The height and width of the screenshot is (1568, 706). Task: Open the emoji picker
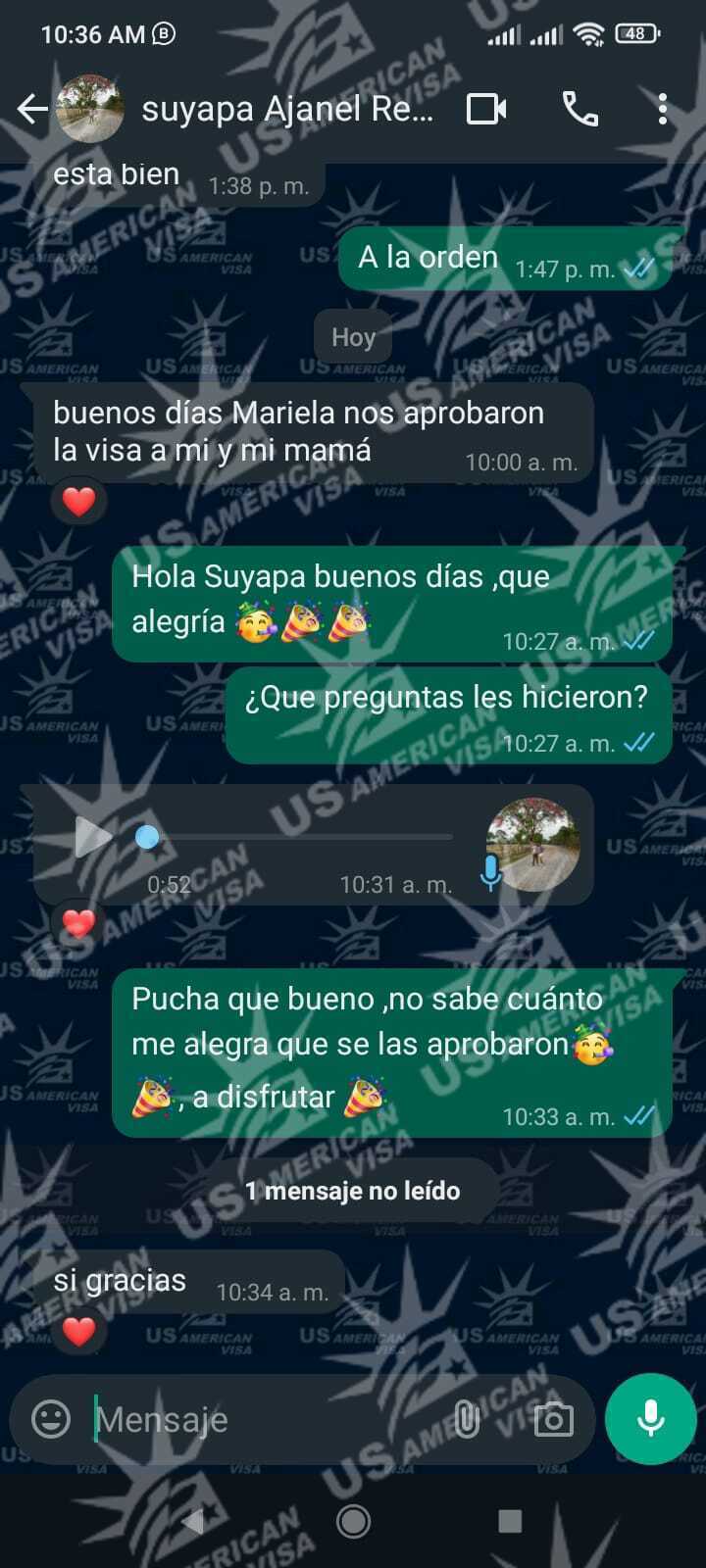51,1419
